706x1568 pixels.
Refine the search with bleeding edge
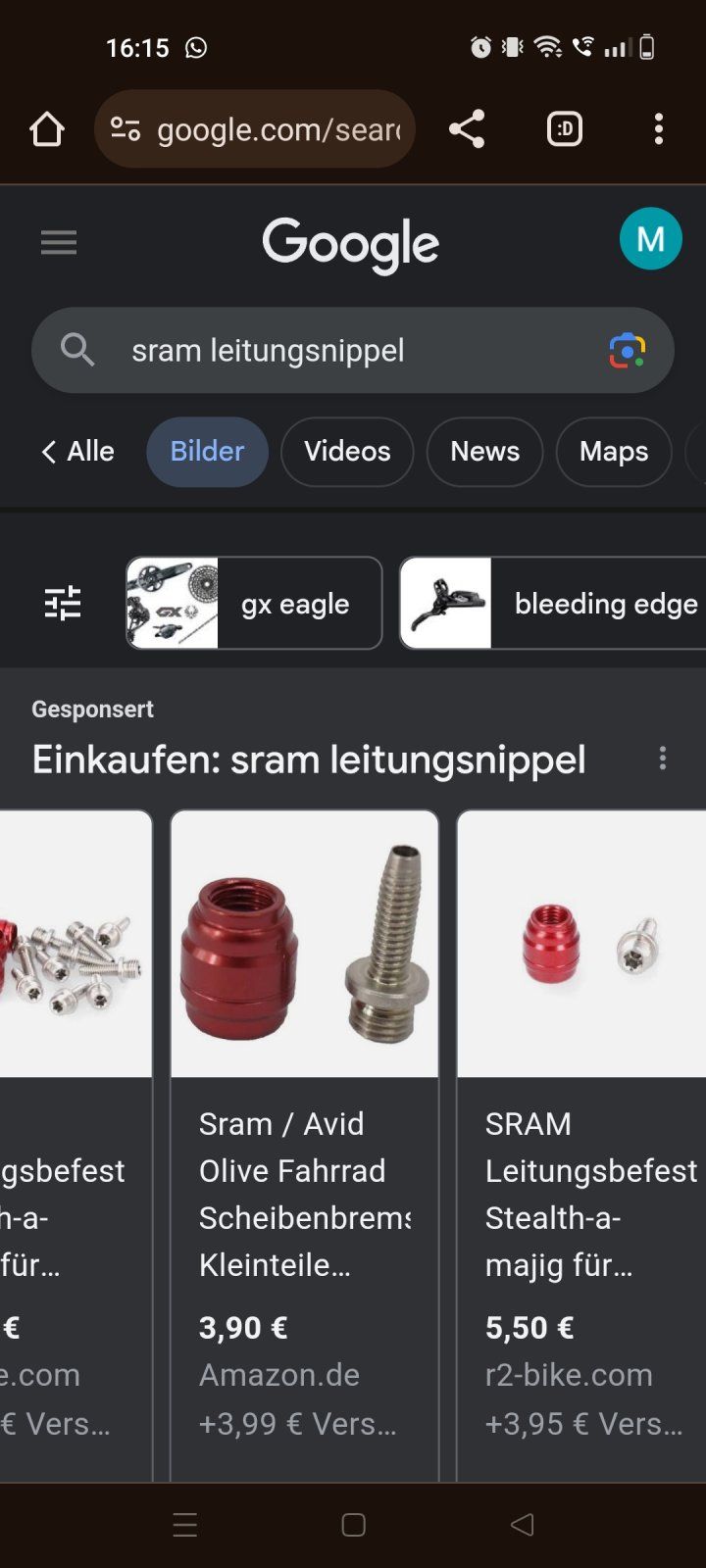click(554, 604)
